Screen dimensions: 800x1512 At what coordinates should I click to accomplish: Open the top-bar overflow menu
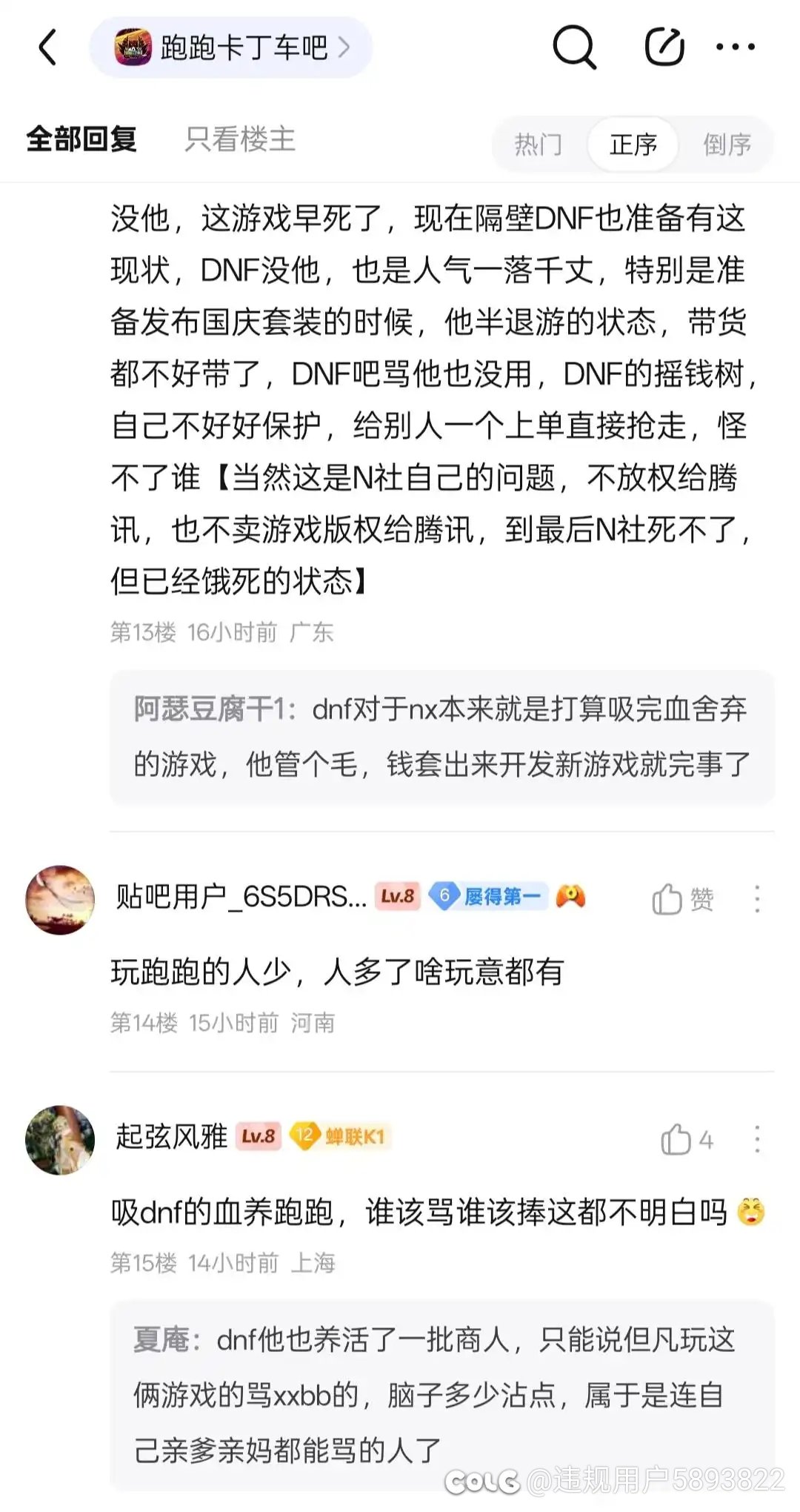tap(736, 47)
